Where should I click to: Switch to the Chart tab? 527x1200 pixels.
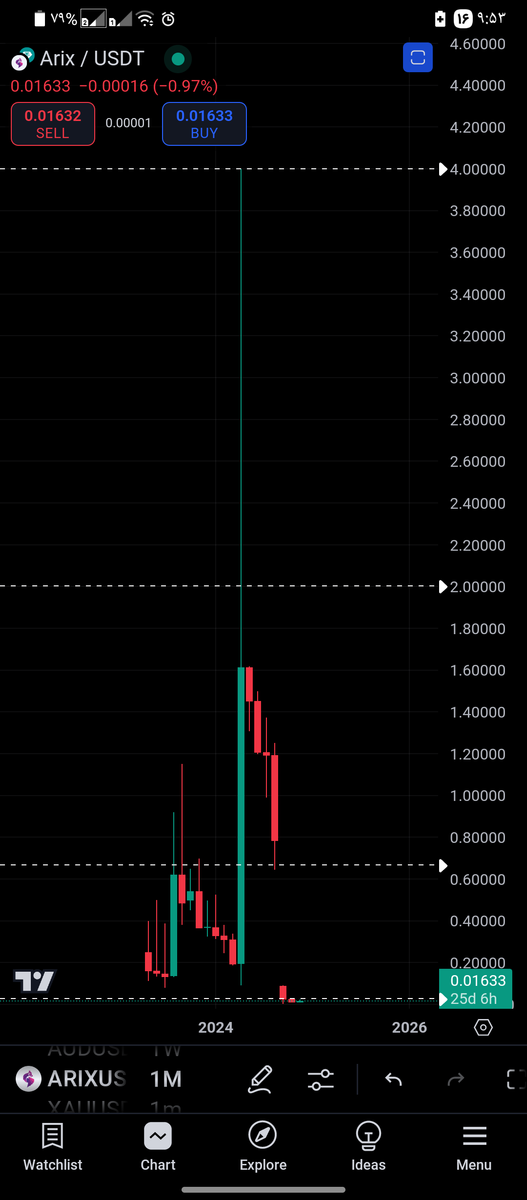(158, 1146)
